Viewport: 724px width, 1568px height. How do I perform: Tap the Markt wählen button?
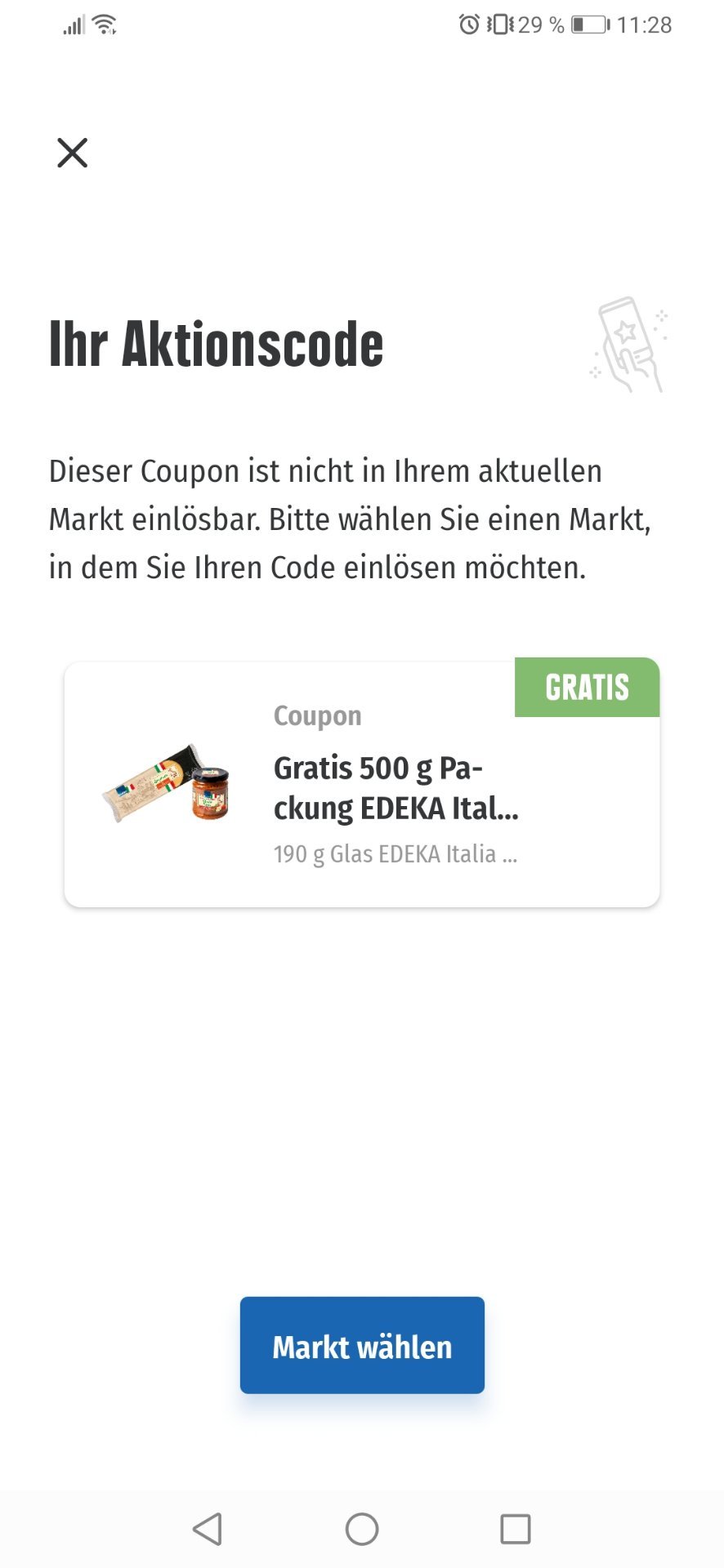[362, 1345]
